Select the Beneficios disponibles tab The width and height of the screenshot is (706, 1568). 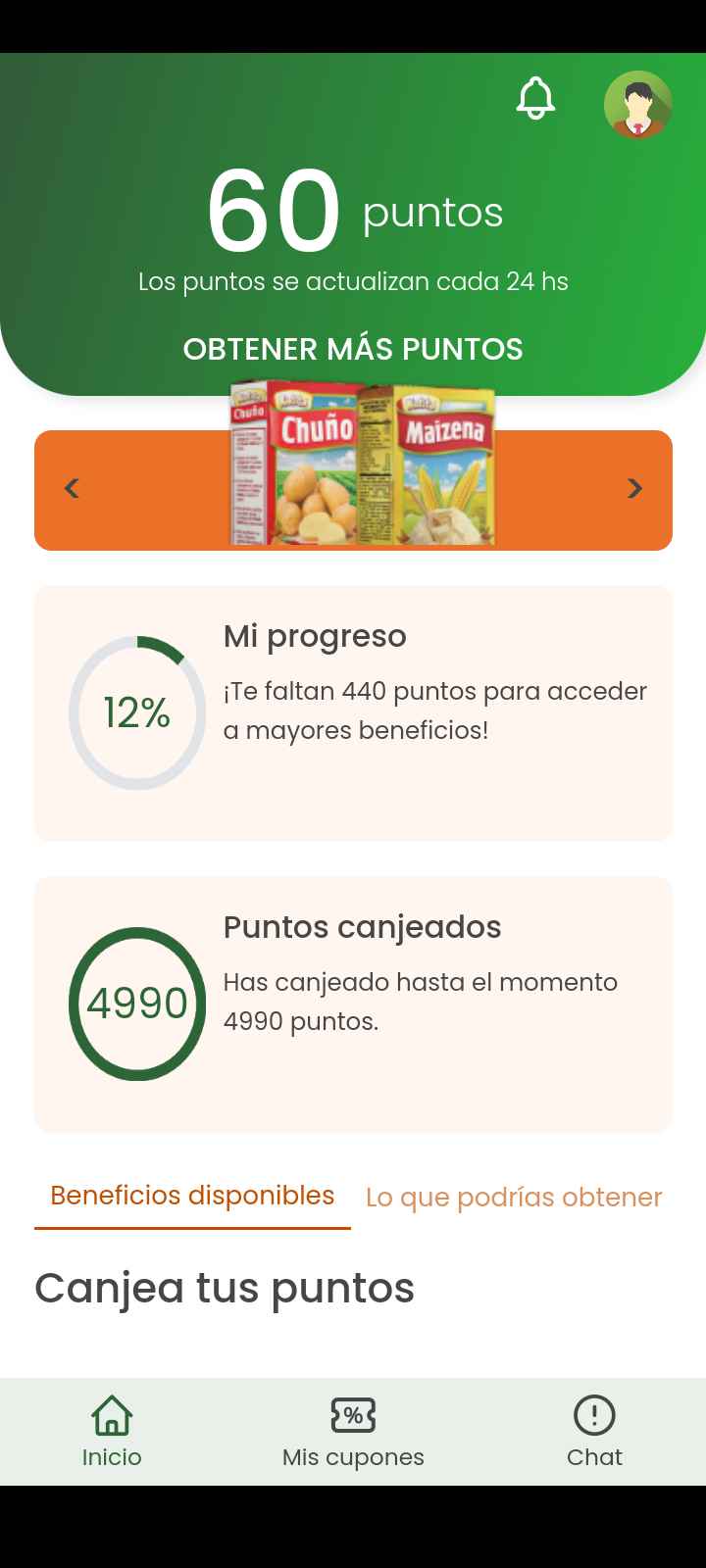(x=192, y=1197)
